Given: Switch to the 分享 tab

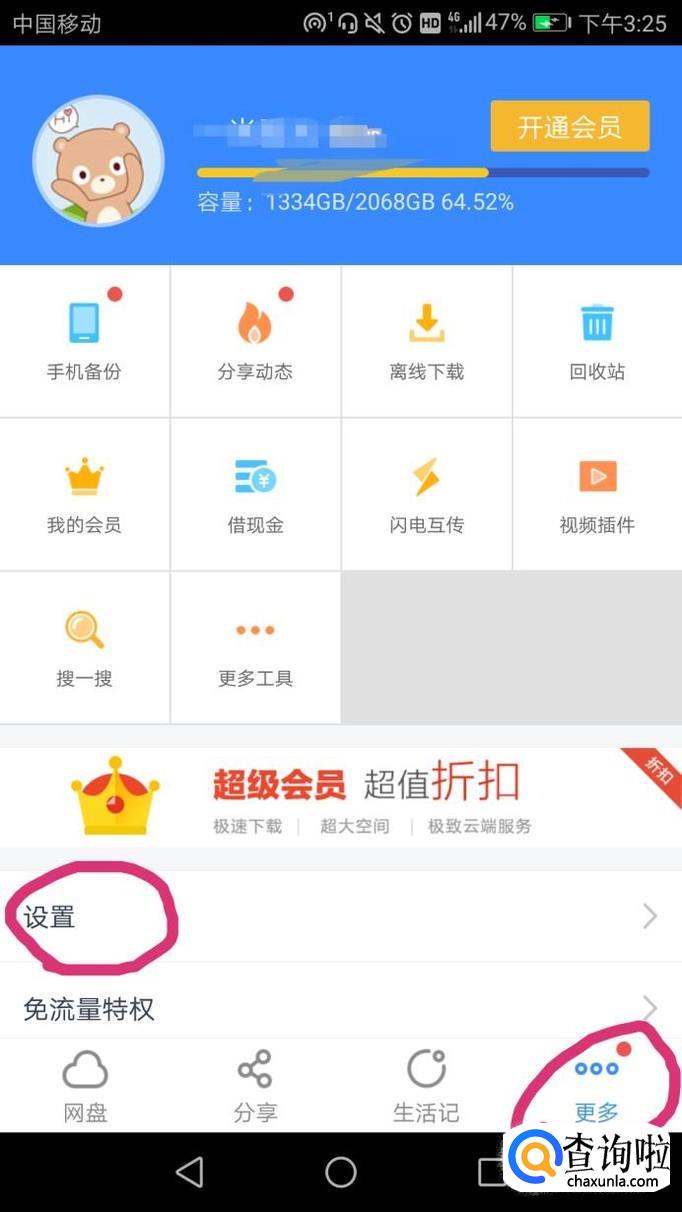Looking at the screenshot, I should point(255,1086).
